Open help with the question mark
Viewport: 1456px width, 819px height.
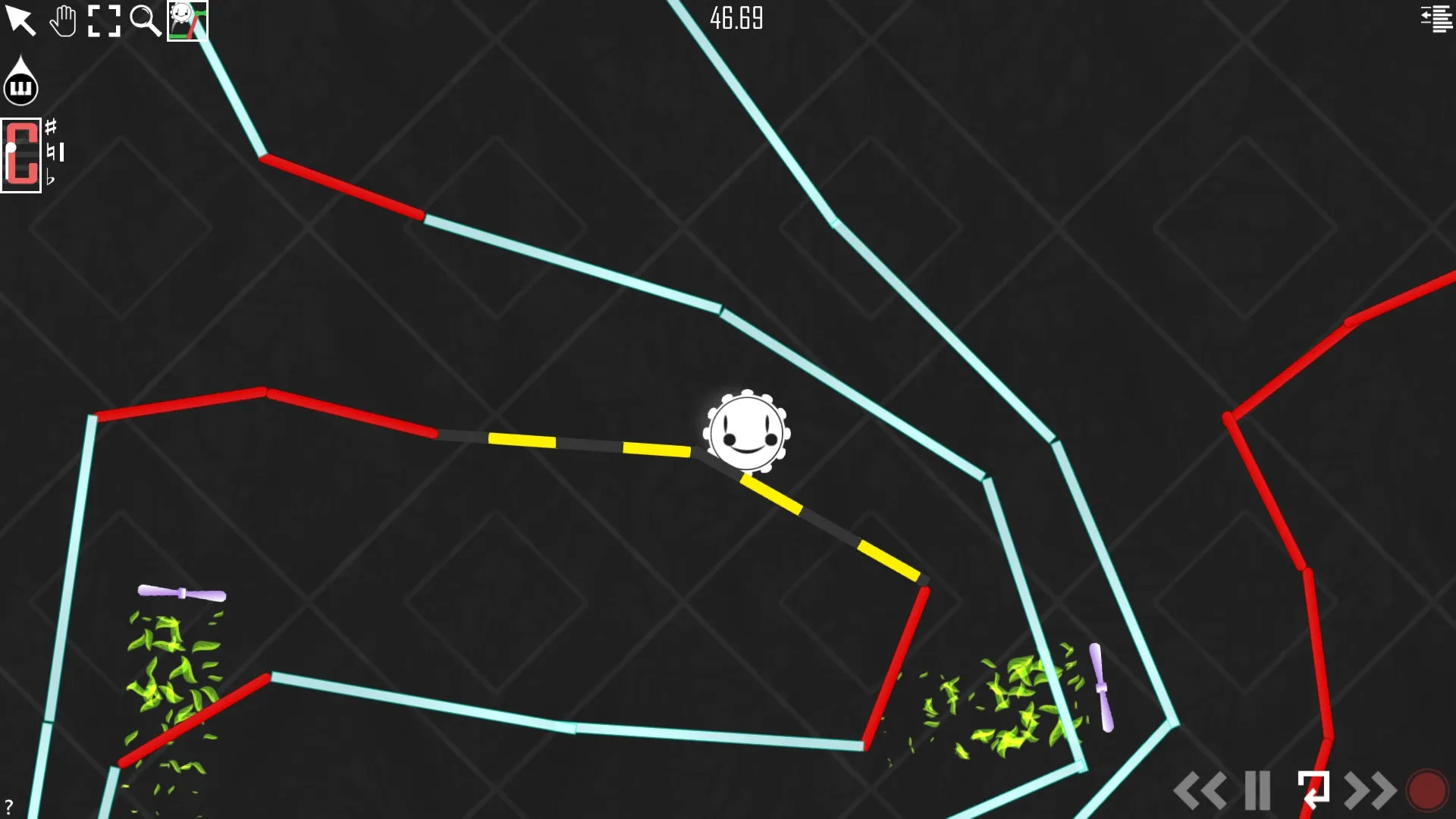[x=9, y=807]
